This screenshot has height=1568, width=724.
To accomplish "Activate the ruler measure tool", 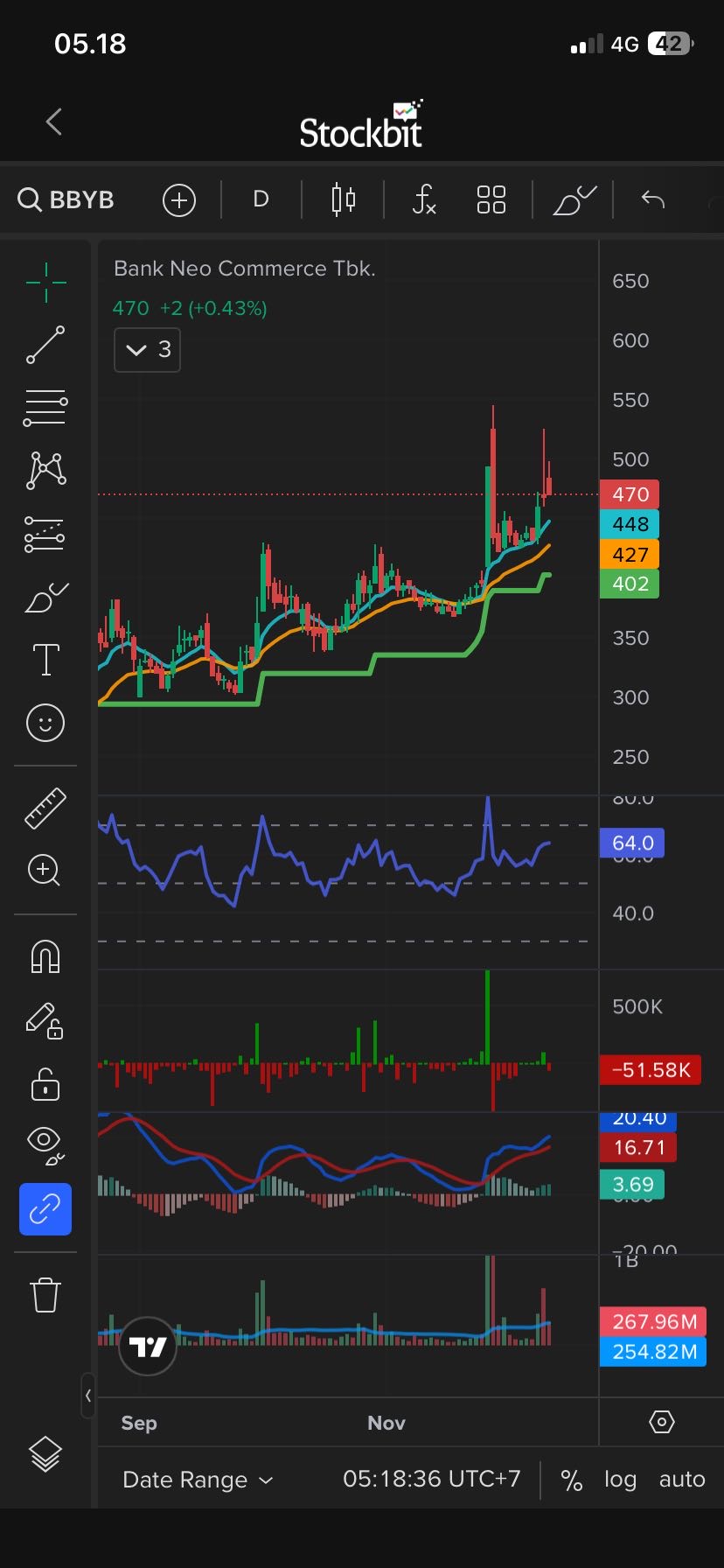I will tap(45, 808).
